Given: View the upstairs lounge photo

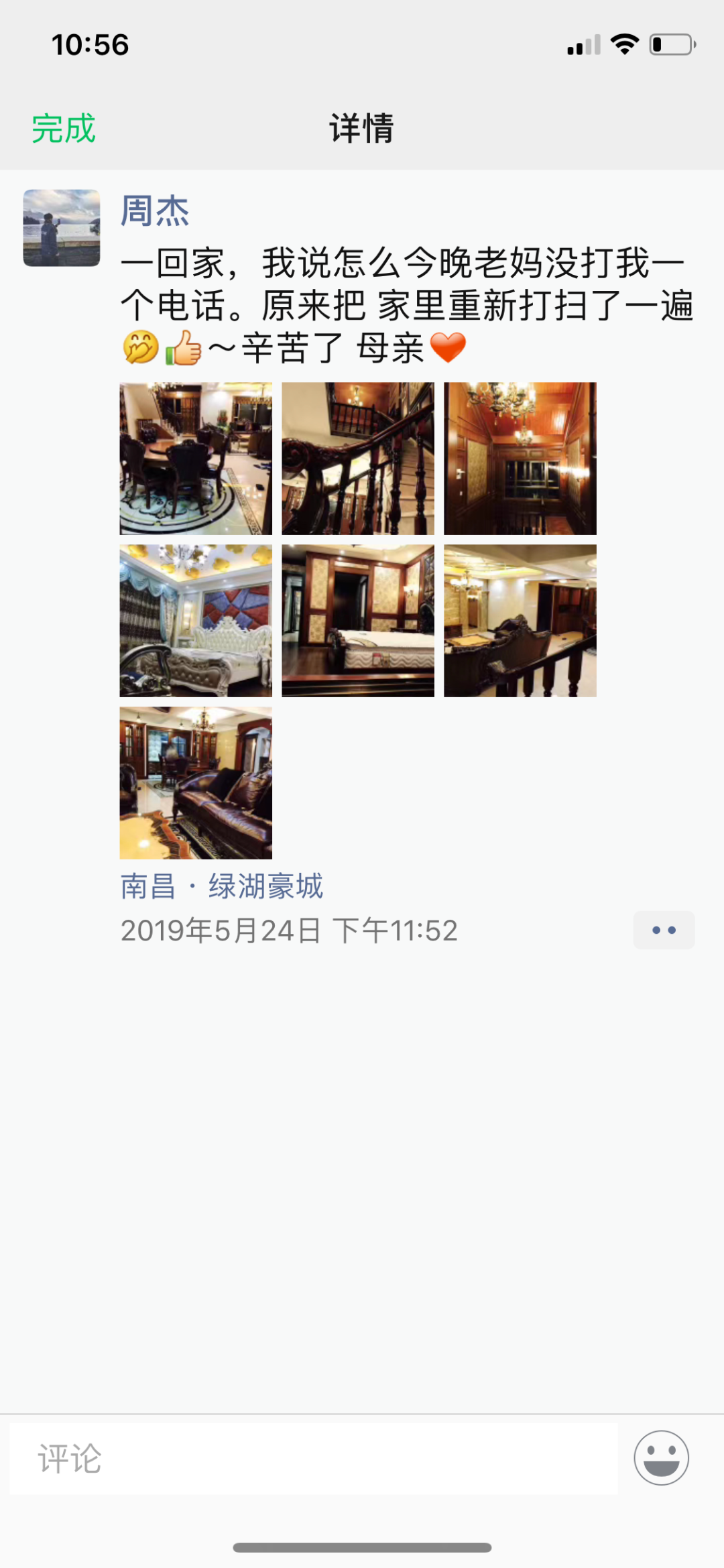Looking at the screenshot, I should [x=520, y=621].
